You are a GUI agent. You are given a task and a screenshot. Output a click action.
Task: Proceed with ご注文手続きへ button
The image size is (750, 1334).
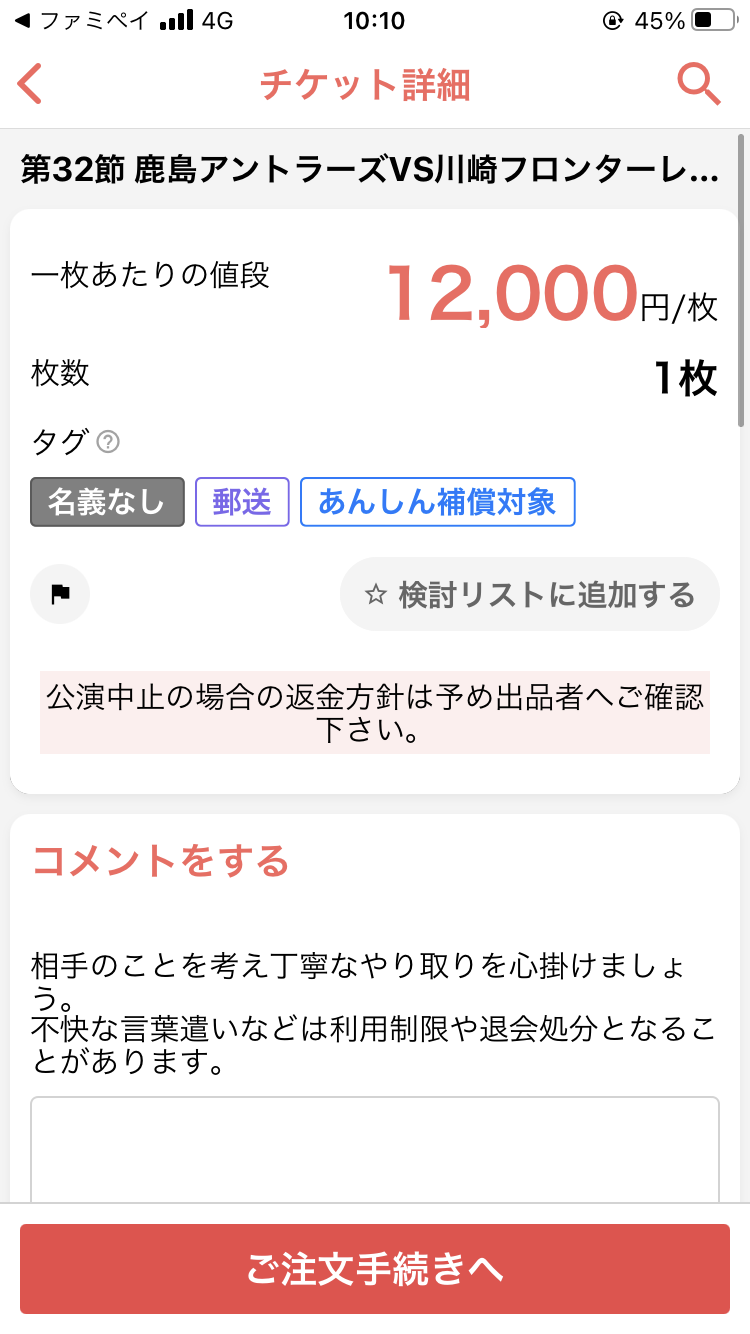(x=375, y=1269)
